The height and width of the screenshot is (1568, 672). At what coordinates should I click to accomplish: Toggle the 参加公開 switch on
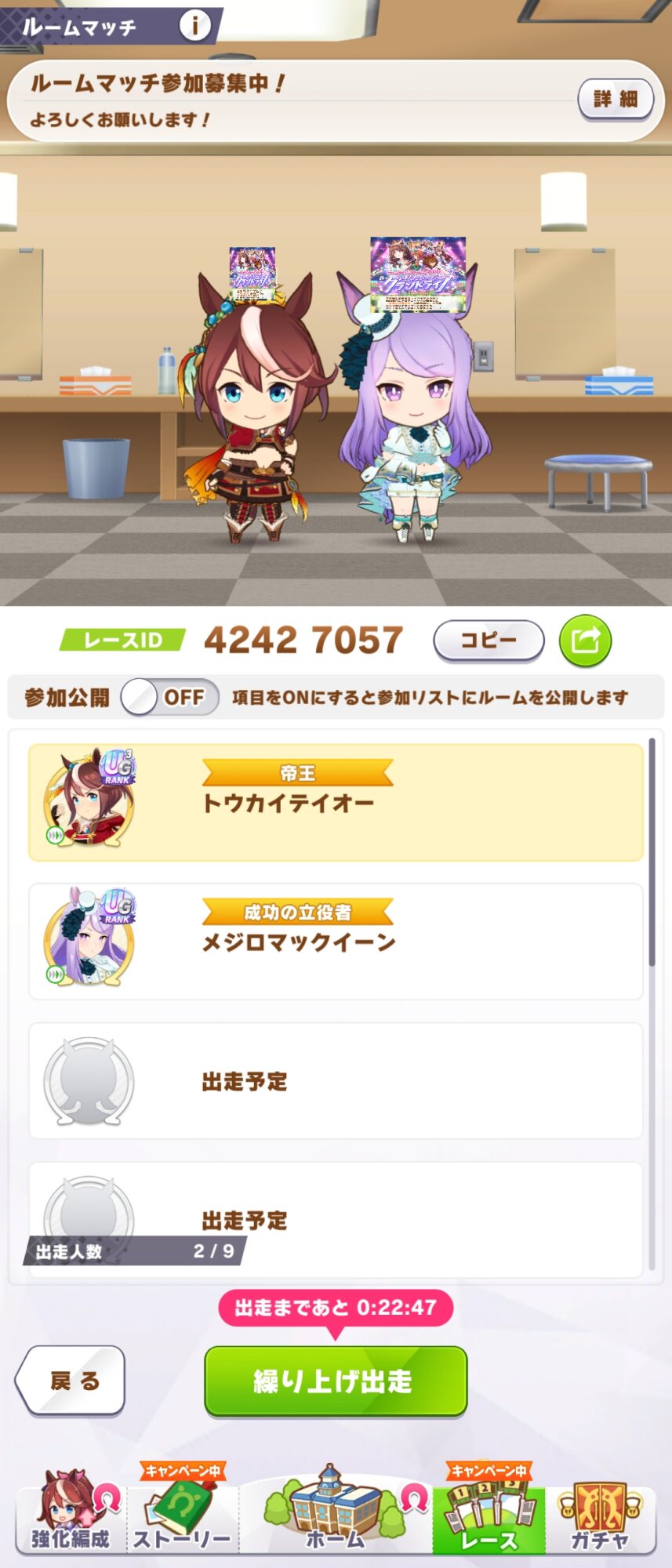(x=169, y=697)
